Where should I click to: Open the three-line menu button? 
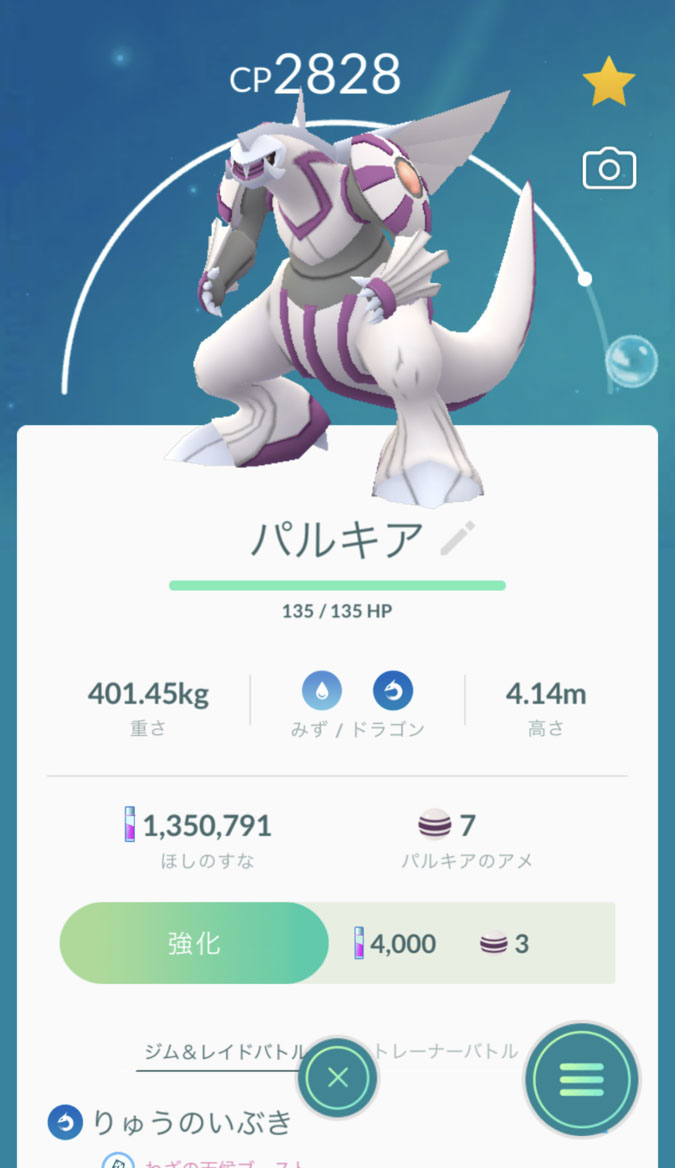(582, 1078)
